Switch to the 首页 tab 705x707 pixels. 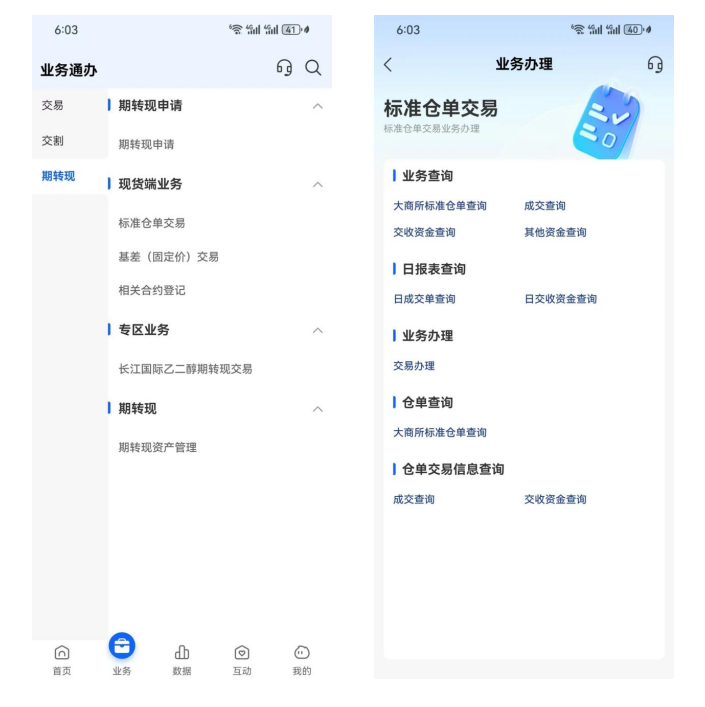[62, 659]
